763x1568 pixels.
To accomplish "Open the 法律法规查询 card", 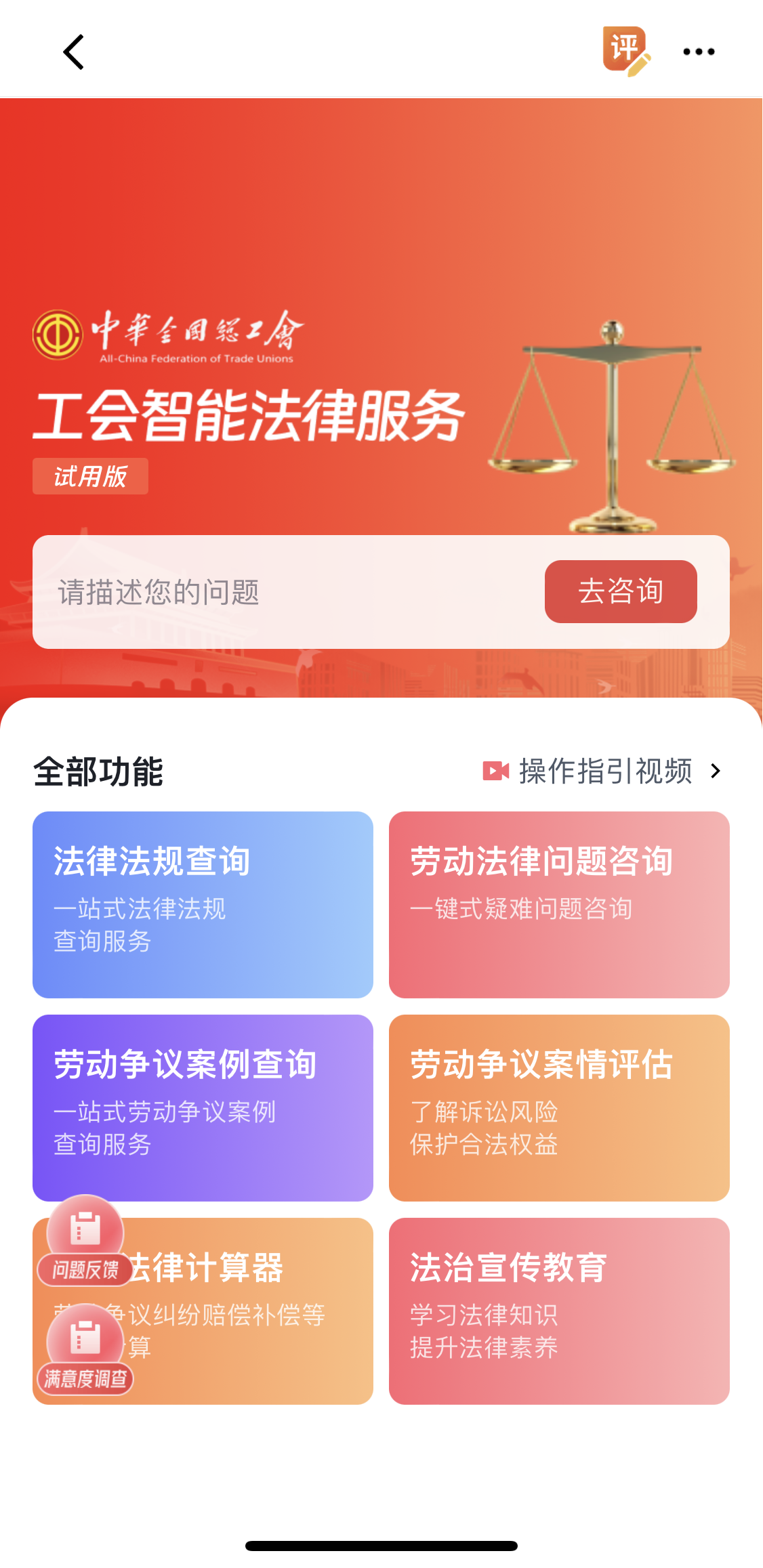I will [x=203, y=905].
